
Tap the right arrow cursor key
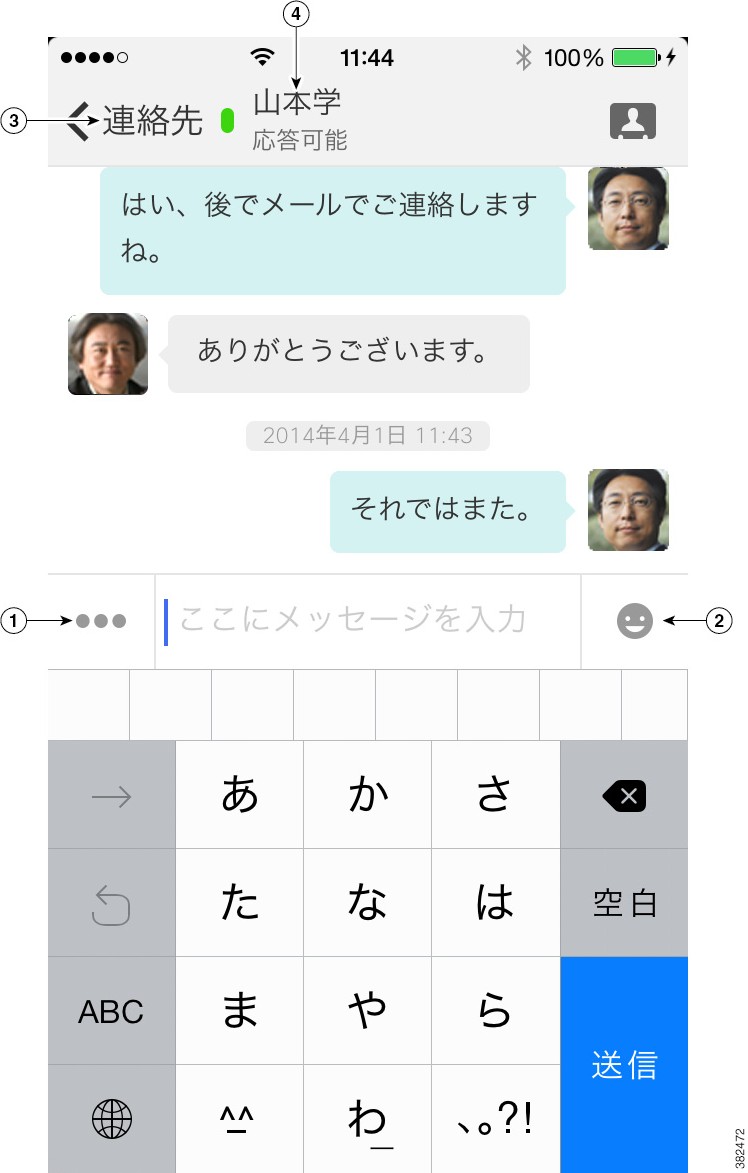pos(111,796)
